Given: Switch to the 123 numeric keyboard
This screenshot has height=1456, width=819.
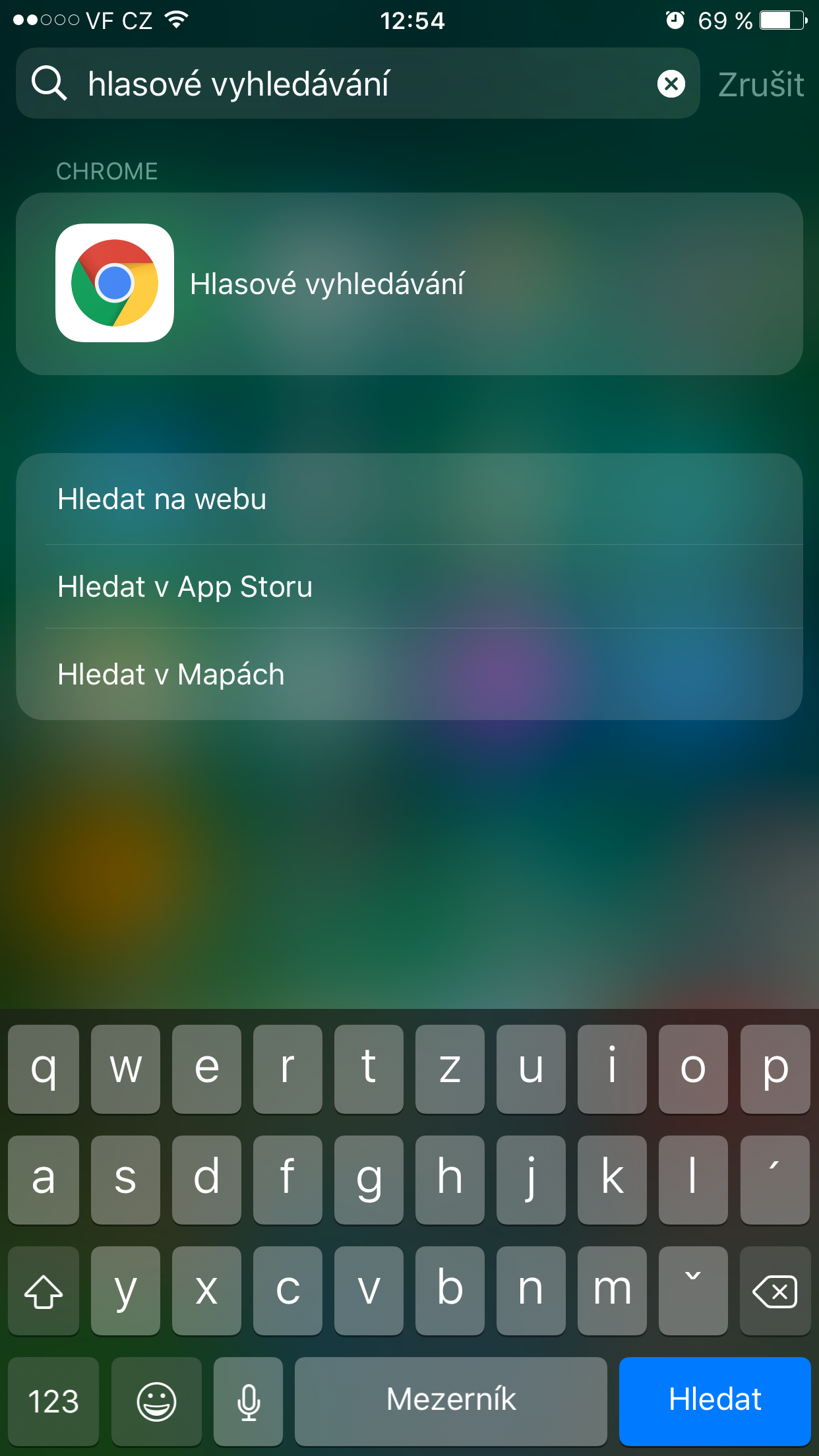Looking at the screenshot, I should tap(53, 1401).
